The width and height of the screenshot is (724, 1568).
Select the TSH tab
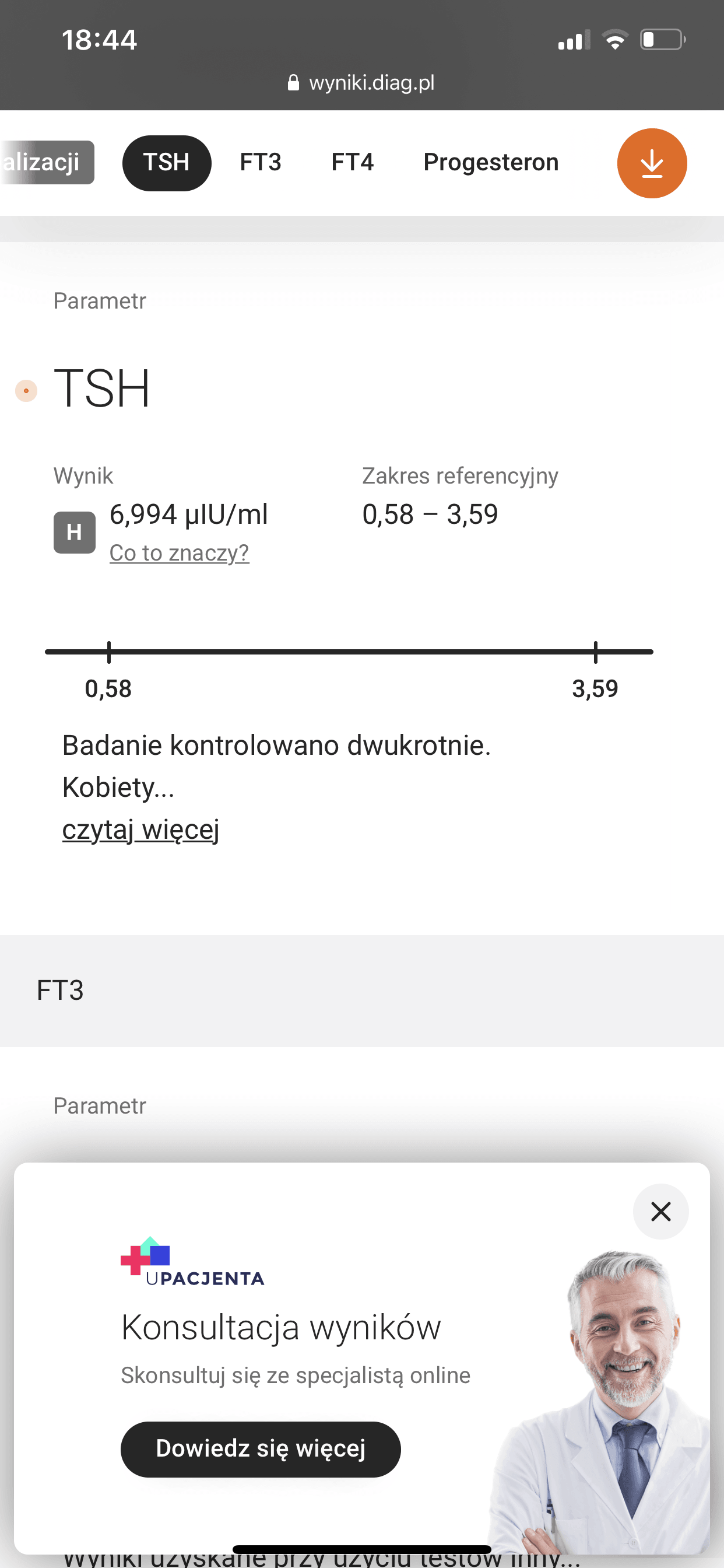click(x=166, y=163)
